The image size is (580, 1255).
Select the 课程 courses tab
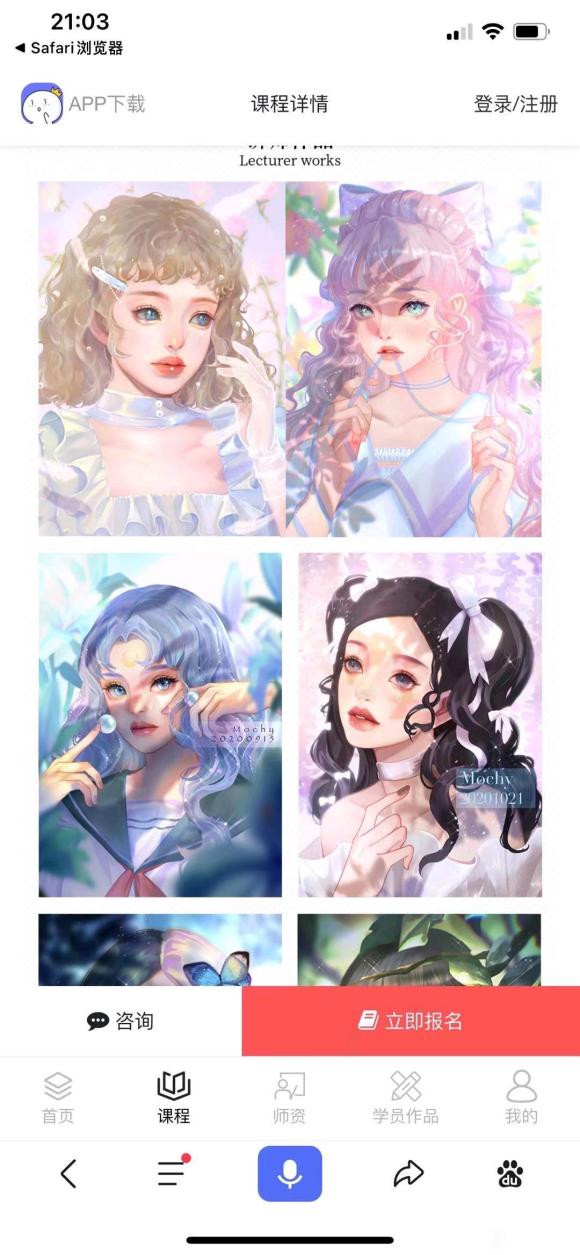[x=174, y=1097]
